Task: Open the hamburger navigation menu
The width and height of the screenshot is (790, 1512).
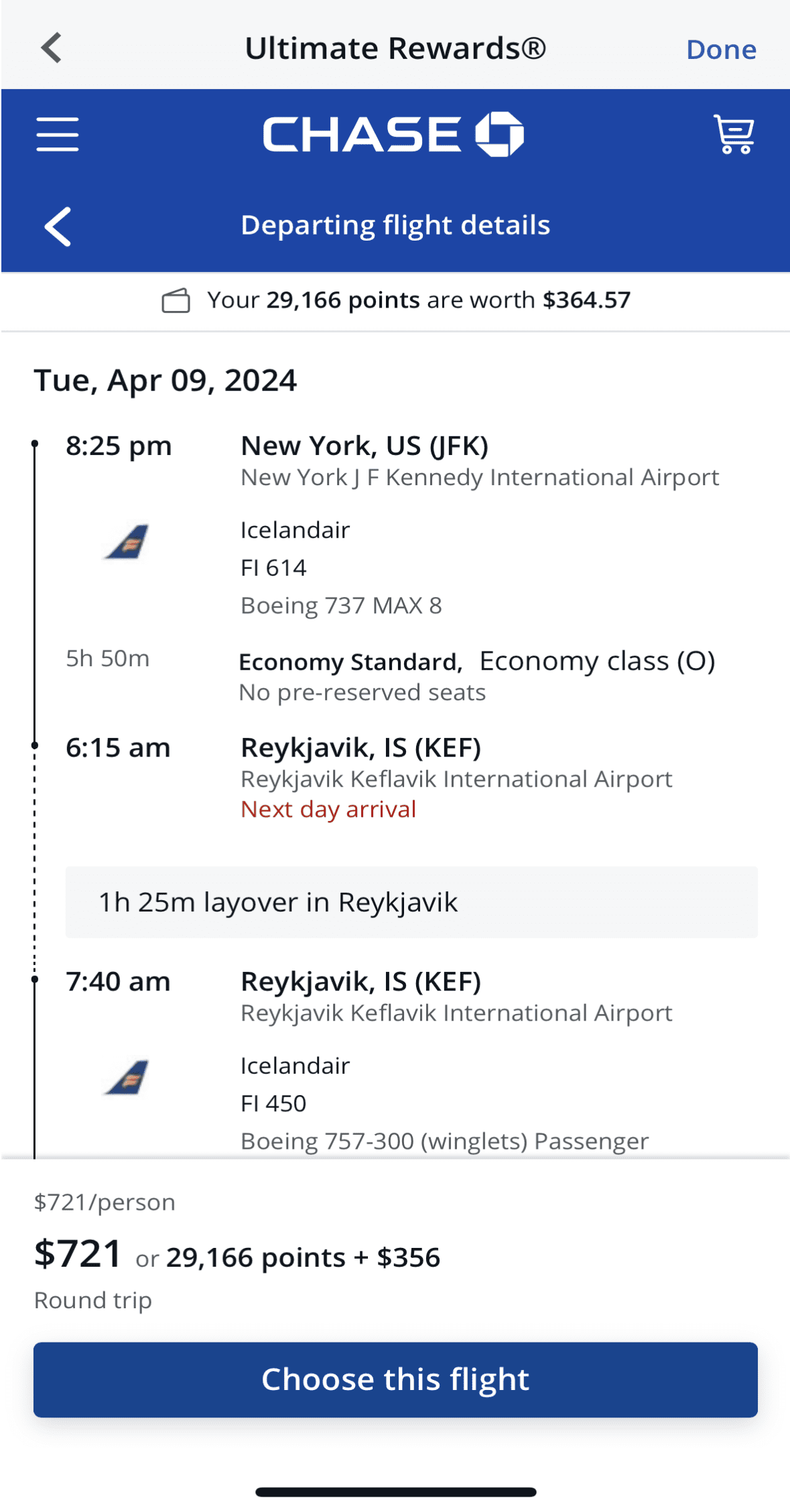Action: coord(58,134)
